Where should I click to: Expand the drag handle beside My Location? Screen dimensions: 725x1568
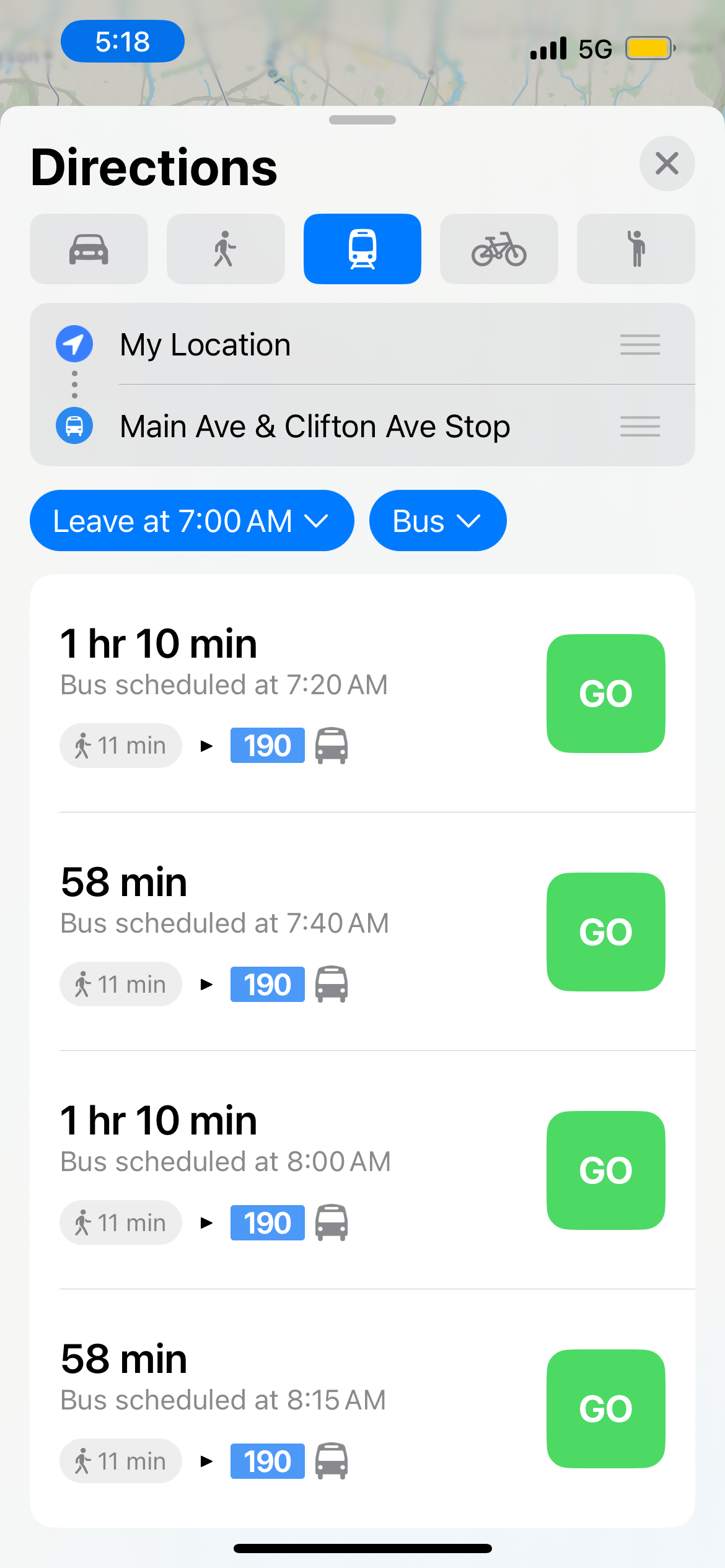point(639,344)
